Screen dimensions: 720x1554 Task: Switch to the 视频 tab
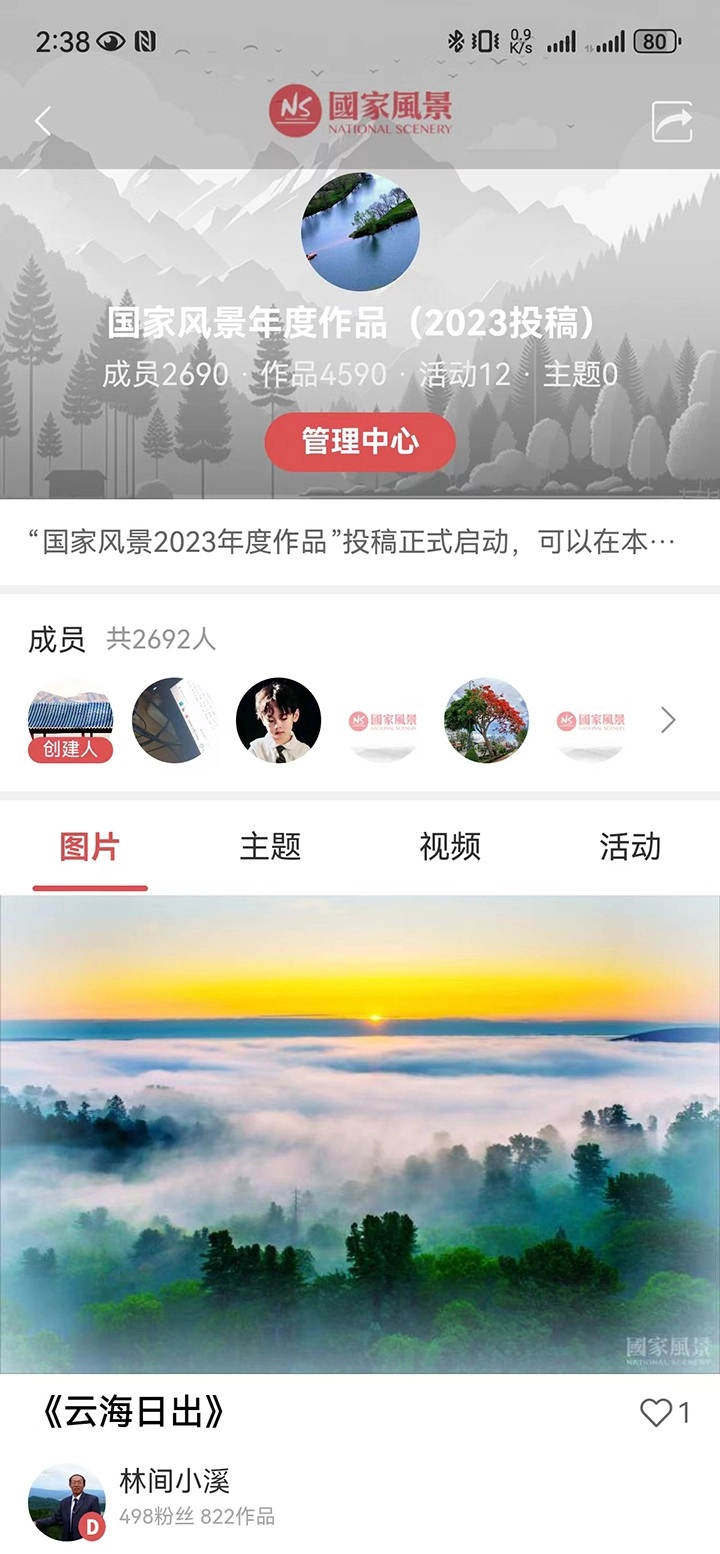point(449,847)
